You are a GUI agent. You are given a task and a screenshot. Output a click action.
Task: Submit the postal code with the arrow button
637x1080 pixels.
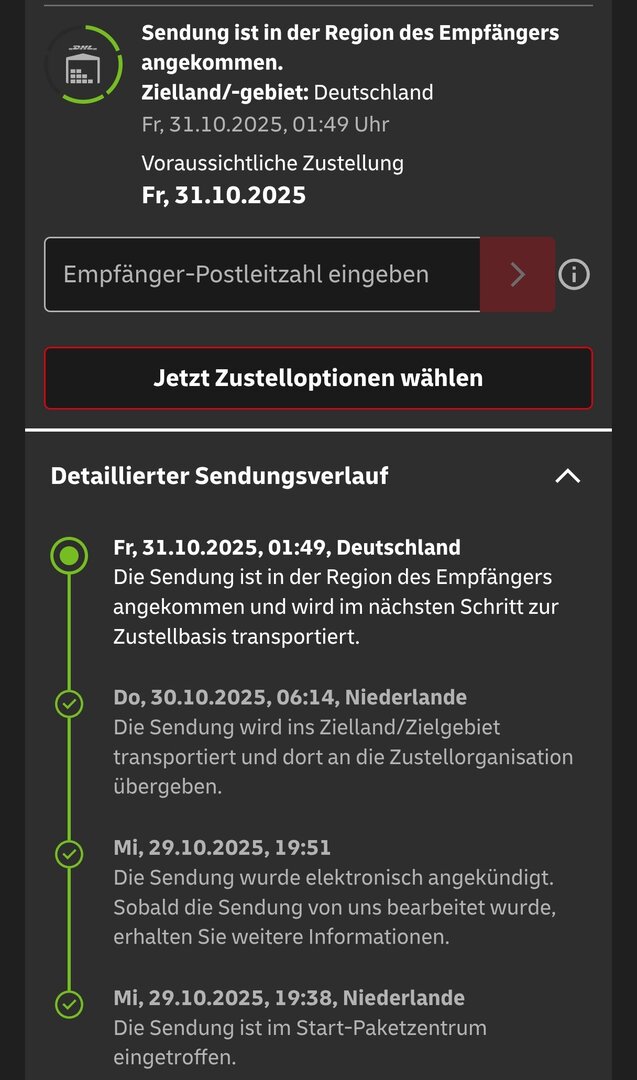click(x=518, y=275)
